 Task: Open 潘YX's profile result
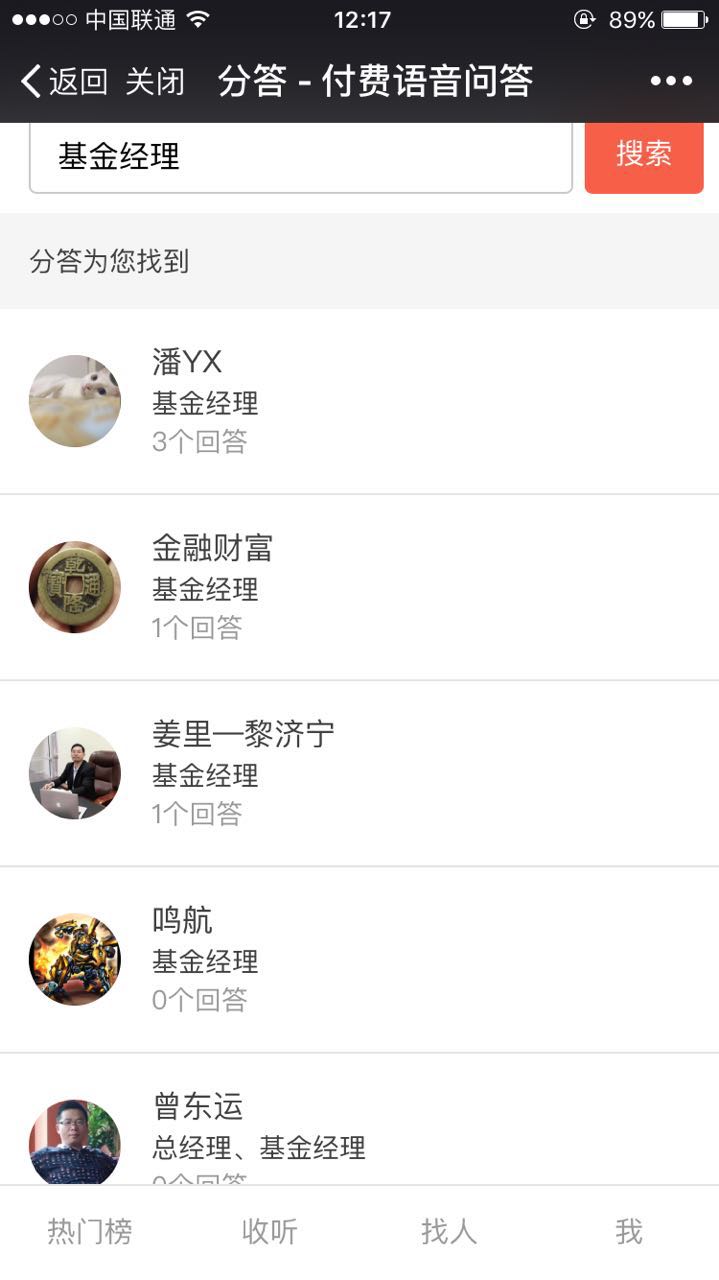click(359, 401)
